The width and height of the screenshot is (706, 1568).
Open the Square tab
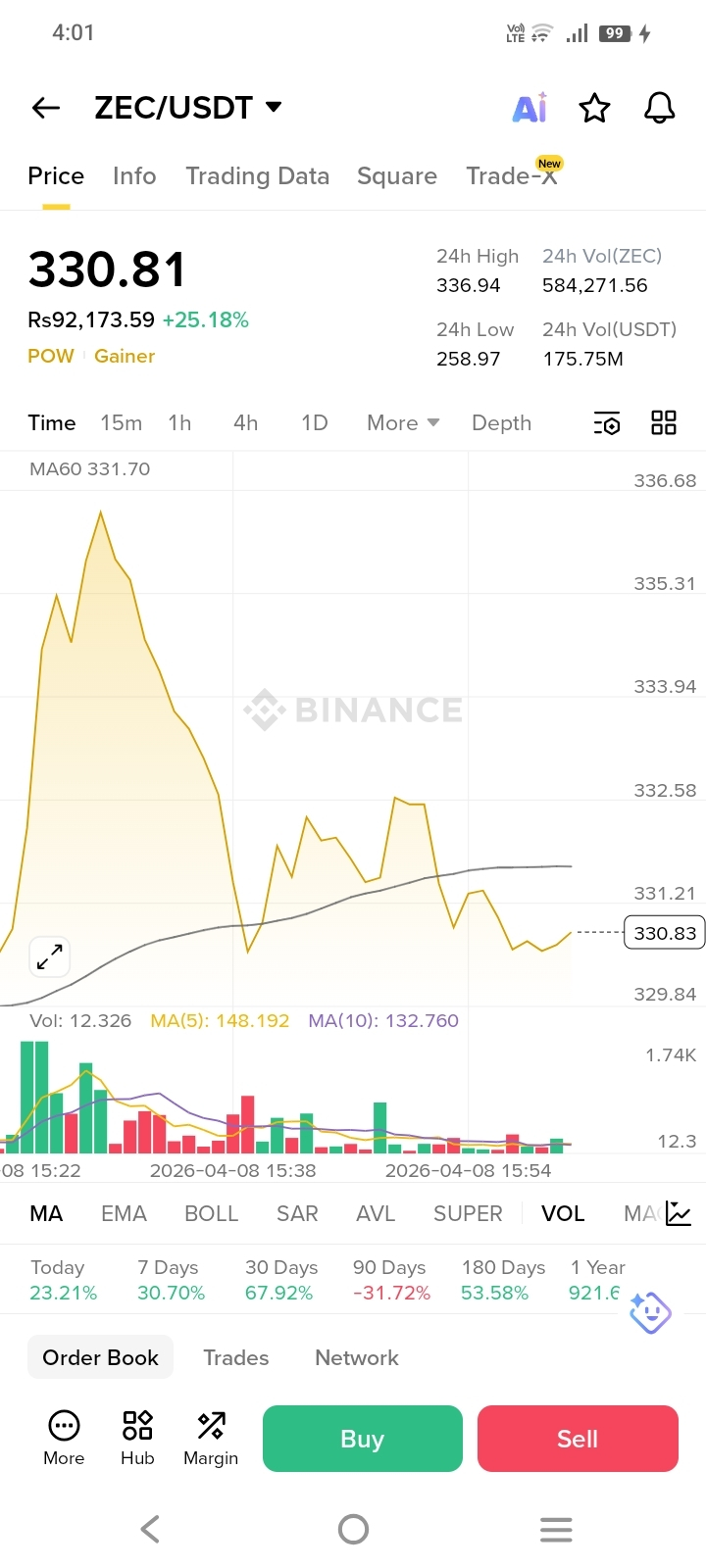pos(396,176)
